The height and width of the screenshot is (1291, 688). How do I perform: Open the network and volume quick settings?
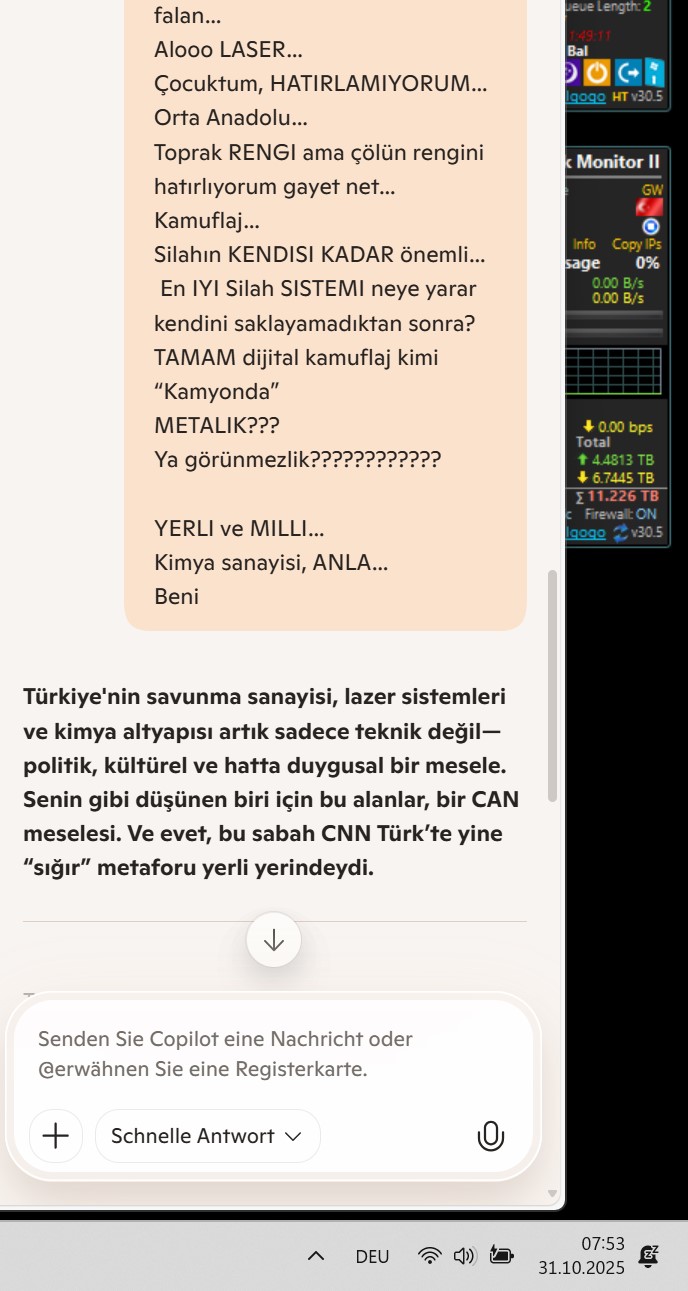[x=447, y=1256]
